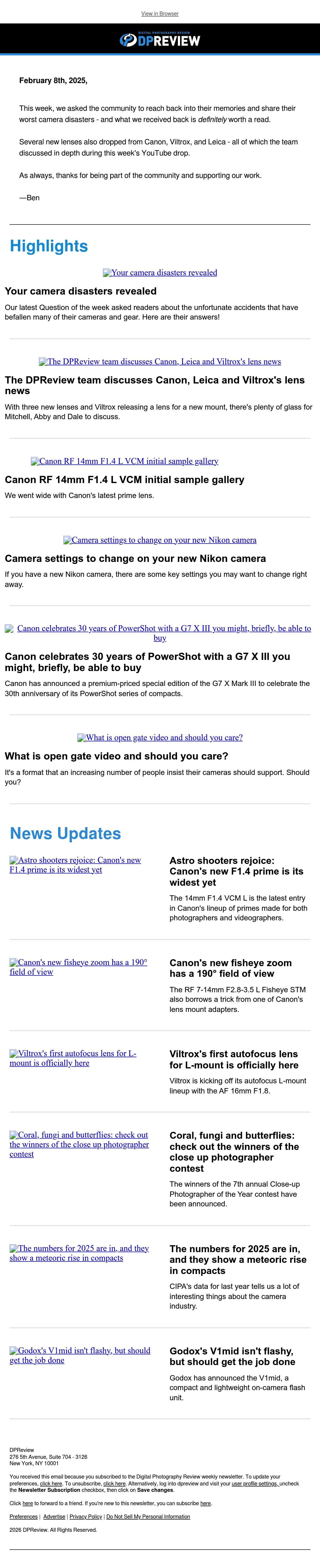Open numbers for 2025 compacts link

tap(79, 1253)
